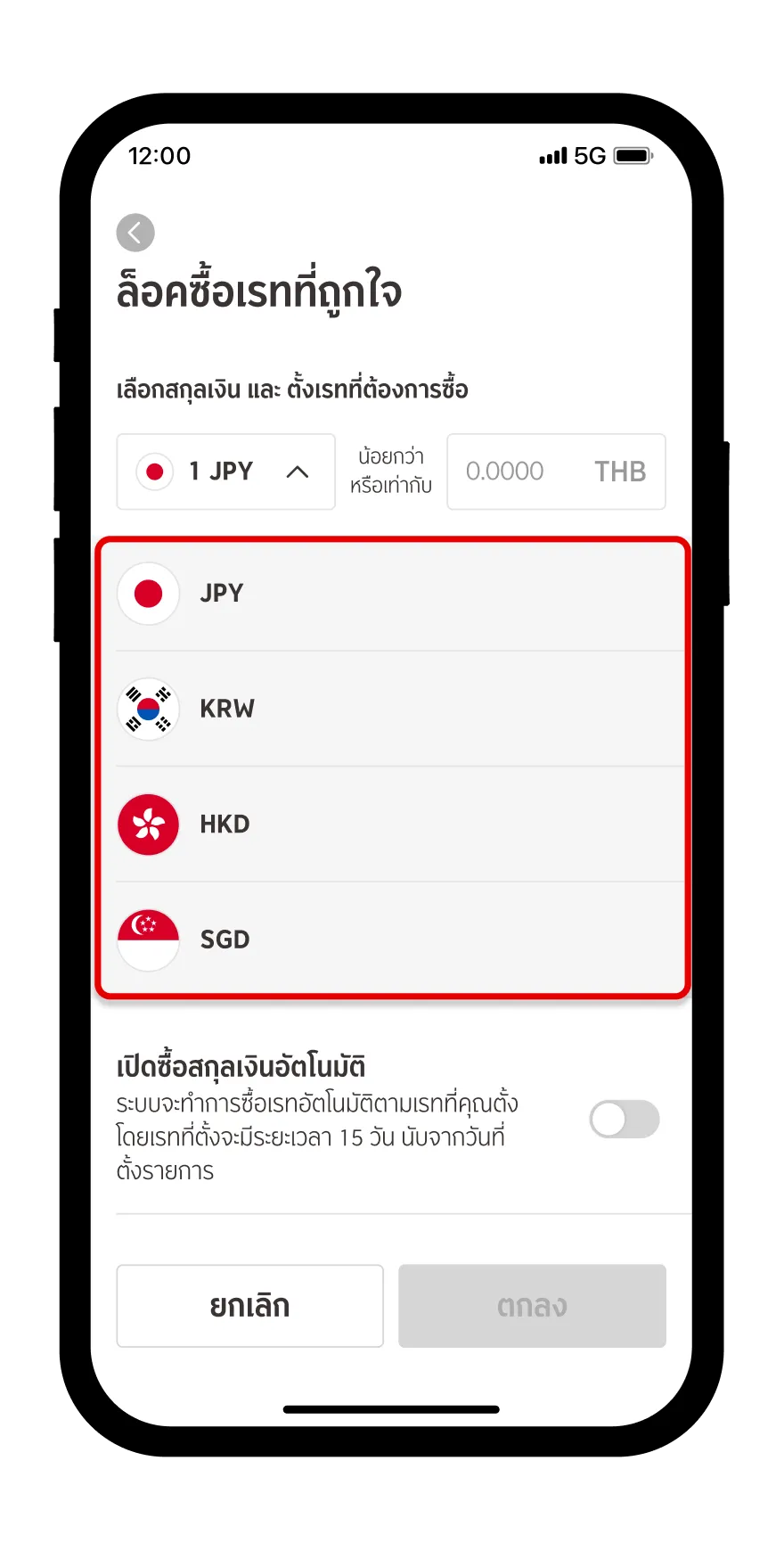The width and height of the screenshot is (784, 1551).
Task: Select JPY from the currency list
Action: [392, 594]
